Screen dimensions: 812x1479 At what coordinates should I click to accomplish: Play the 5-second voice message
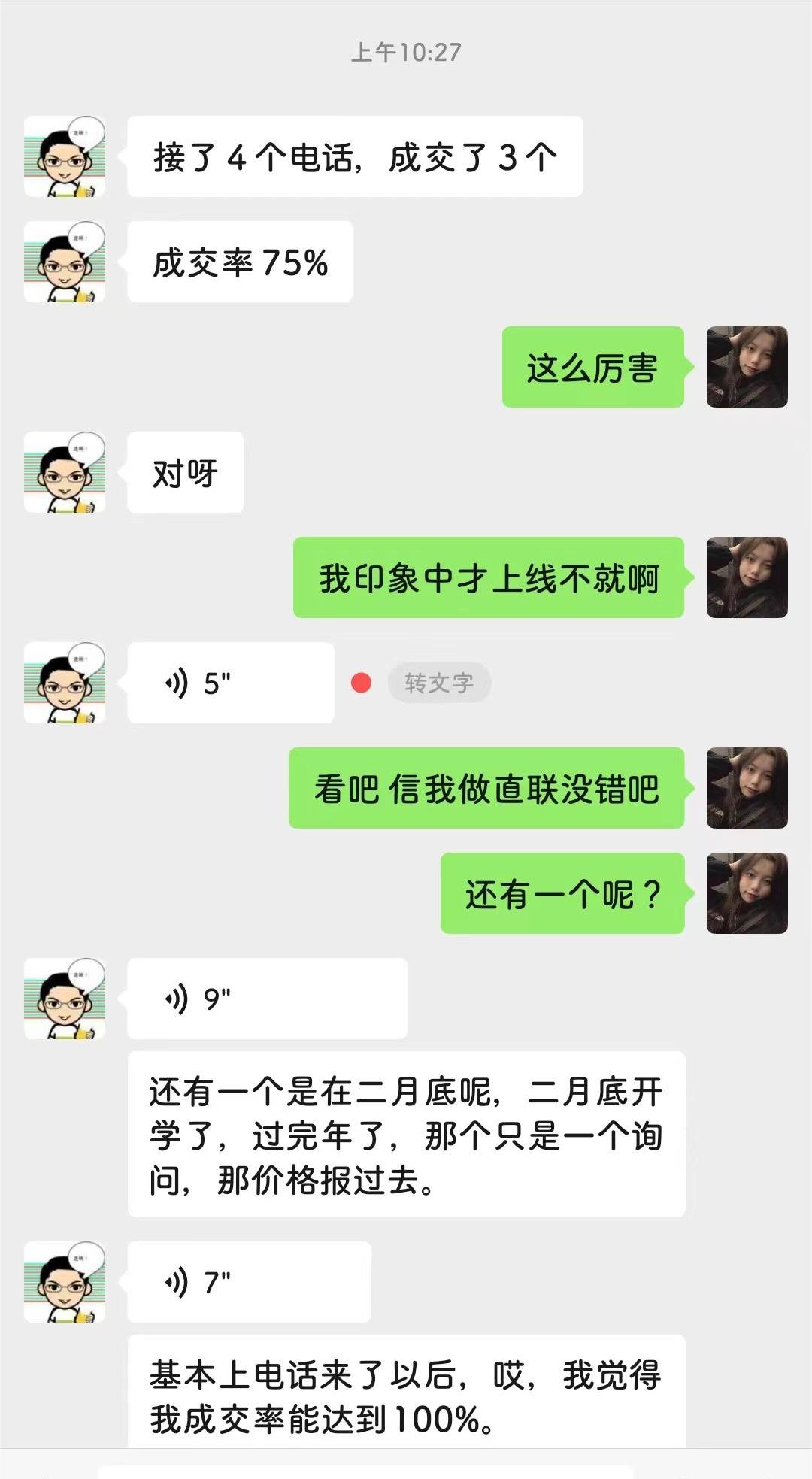pyautogui.click(x=230, y=683)
